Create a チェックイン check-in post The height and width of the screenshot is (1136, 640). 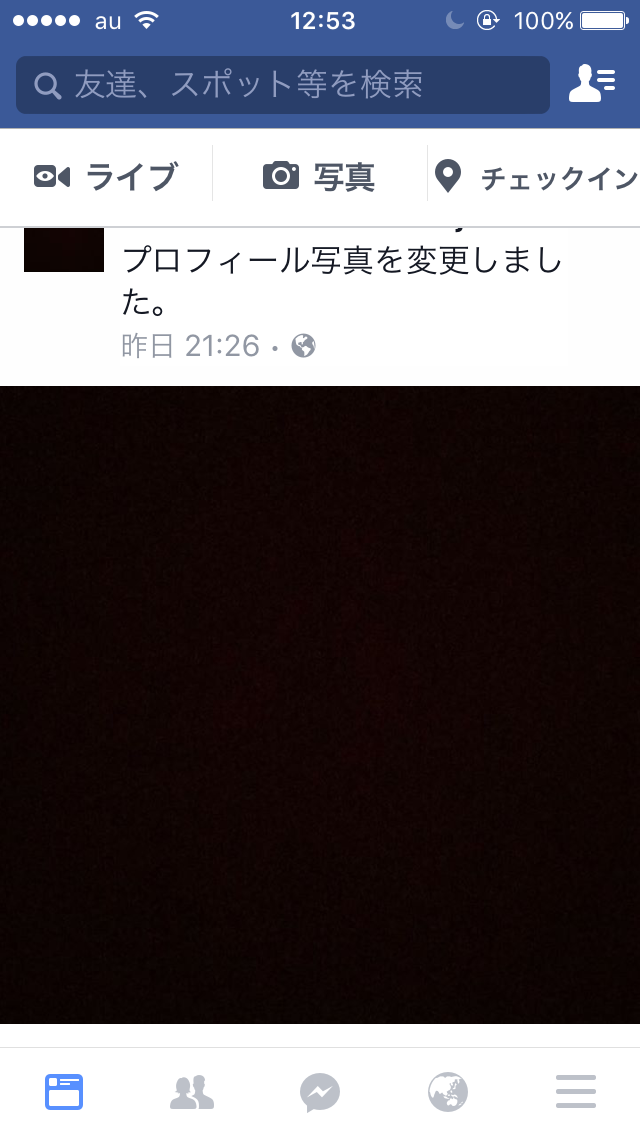pos(535,178)
